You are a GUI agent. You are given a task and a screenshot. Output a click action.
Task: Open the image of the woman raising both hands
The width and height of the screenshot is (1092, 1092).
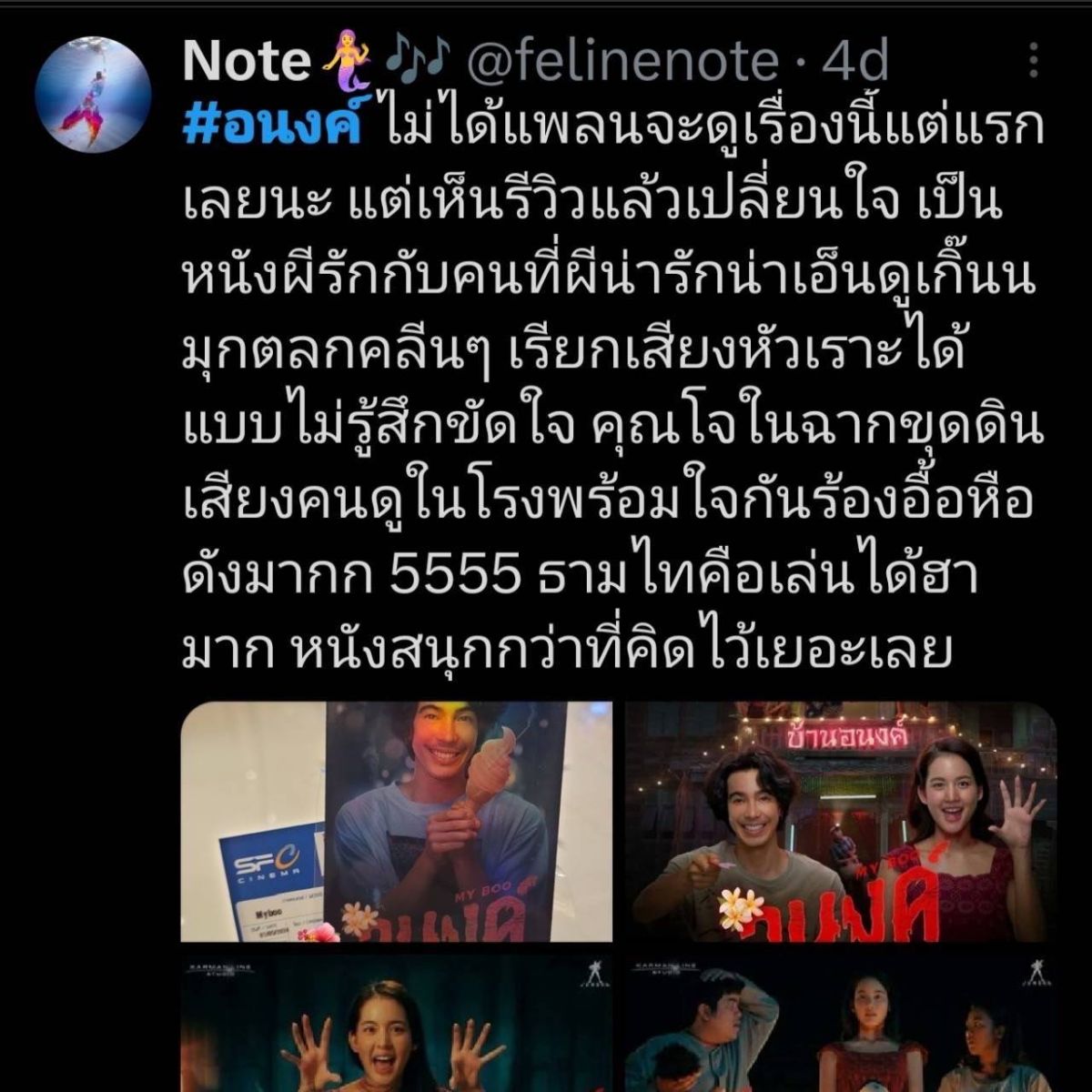[397, 1024]
